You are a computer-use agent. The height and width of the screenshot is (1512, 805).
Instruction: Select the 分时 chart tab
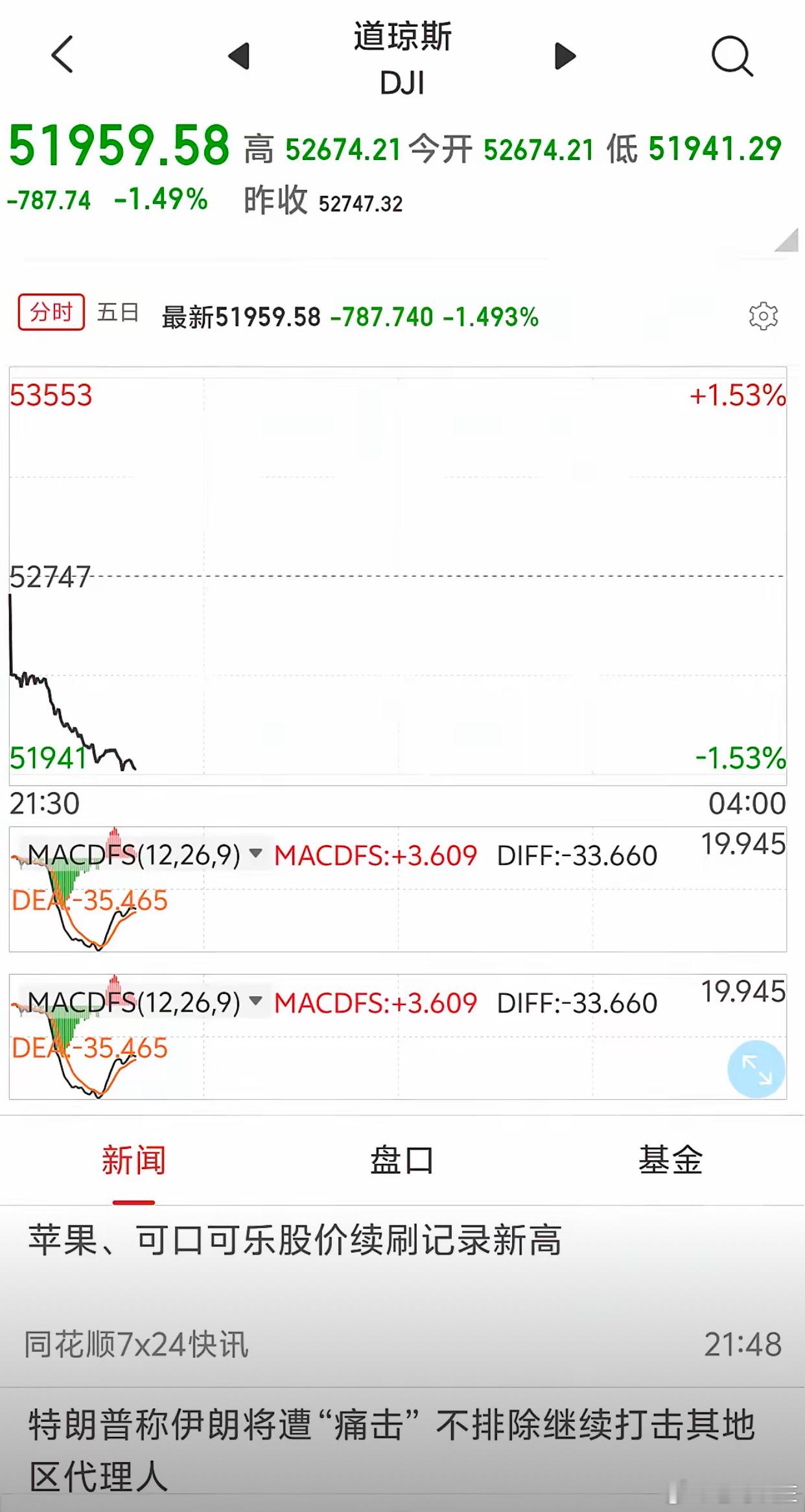click(x=51, y=312)
